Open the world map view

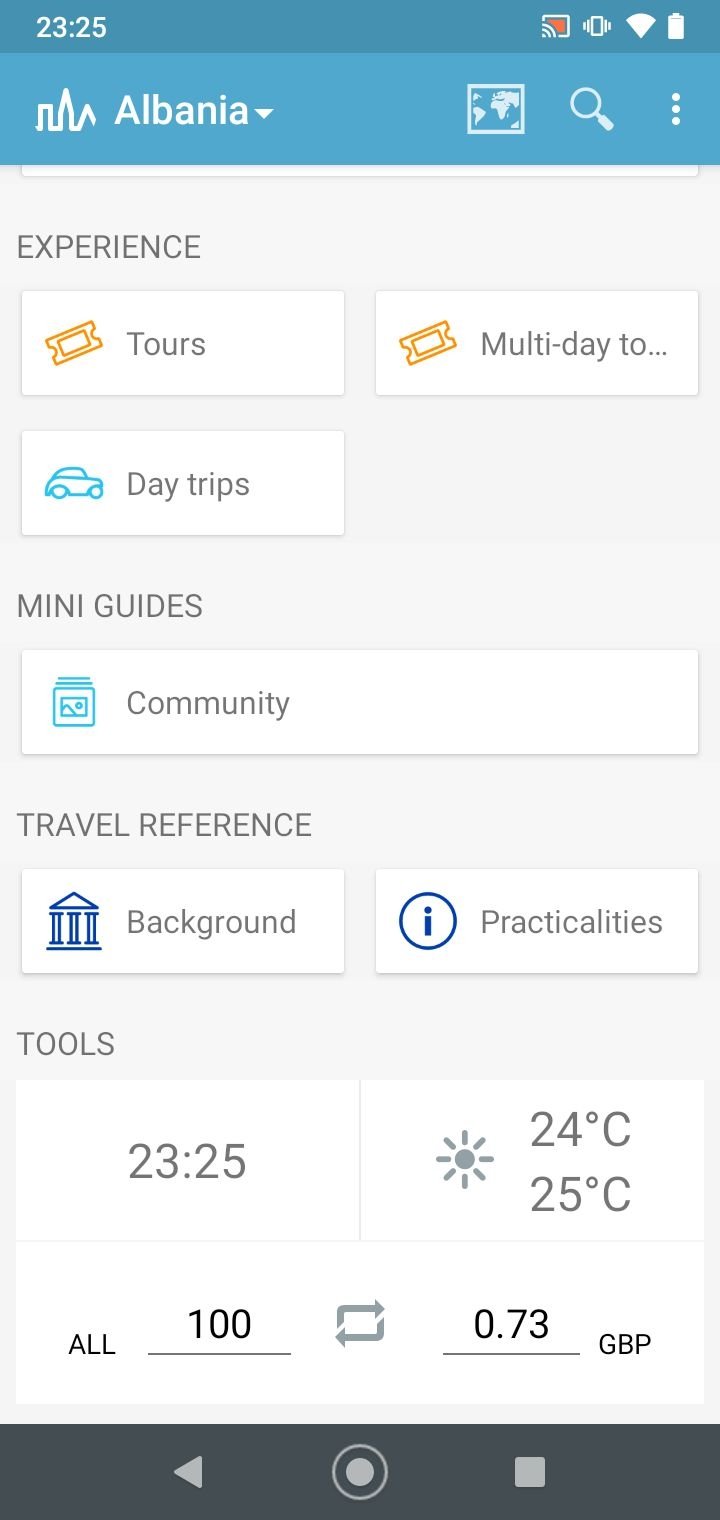(x=495, y=109)
